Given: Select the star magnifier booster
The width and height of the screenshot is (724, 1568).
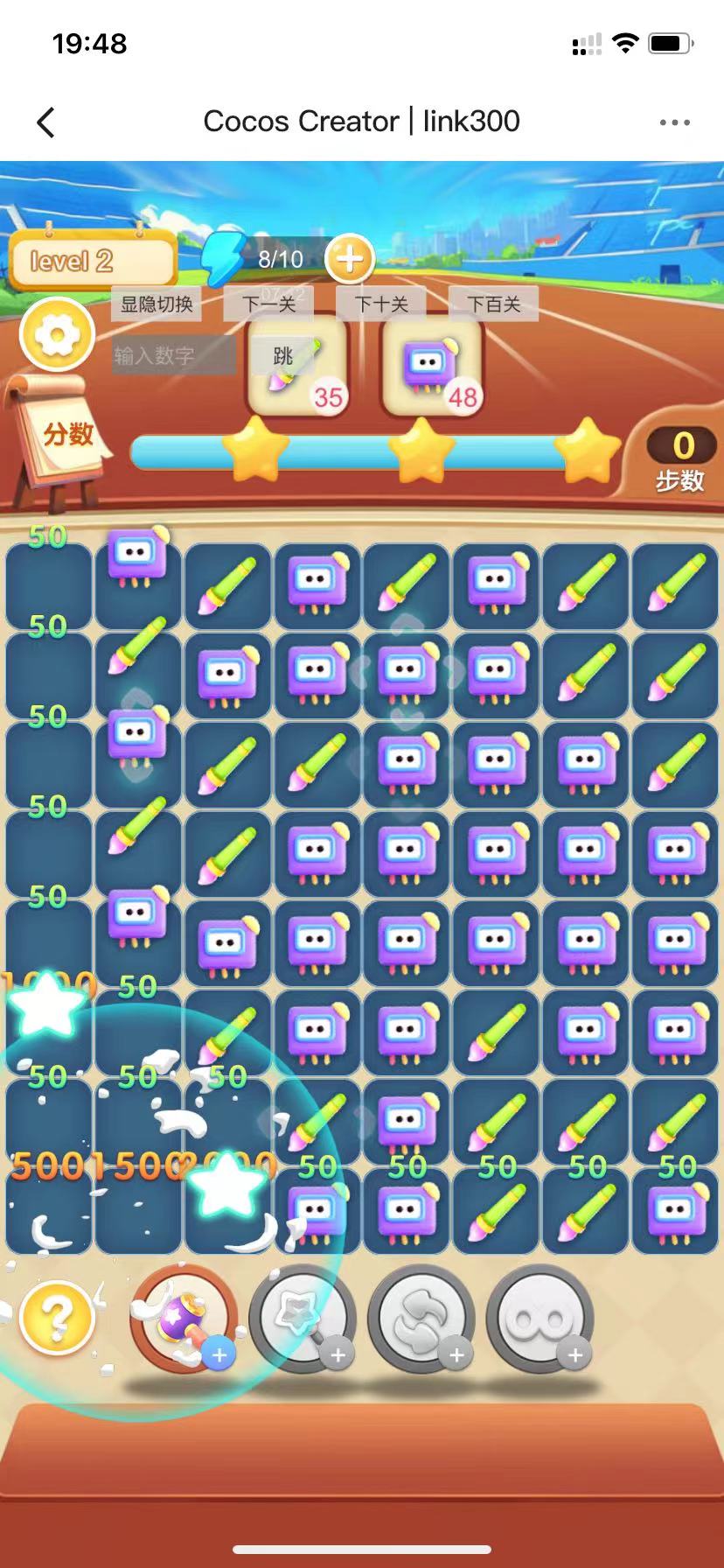Looking at the screenshot, I should pos(303,1319).
